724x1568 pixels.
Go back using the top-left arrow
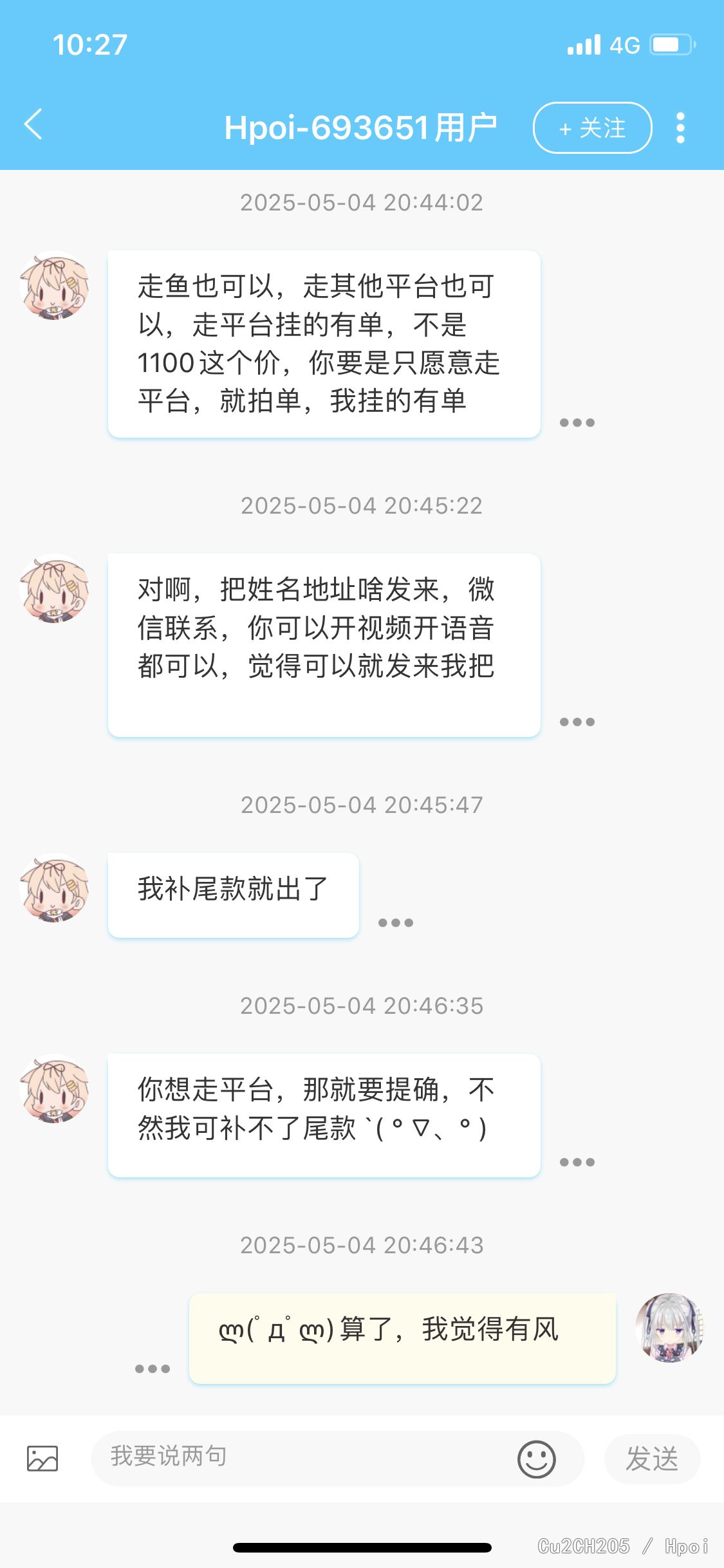(33, 125)
